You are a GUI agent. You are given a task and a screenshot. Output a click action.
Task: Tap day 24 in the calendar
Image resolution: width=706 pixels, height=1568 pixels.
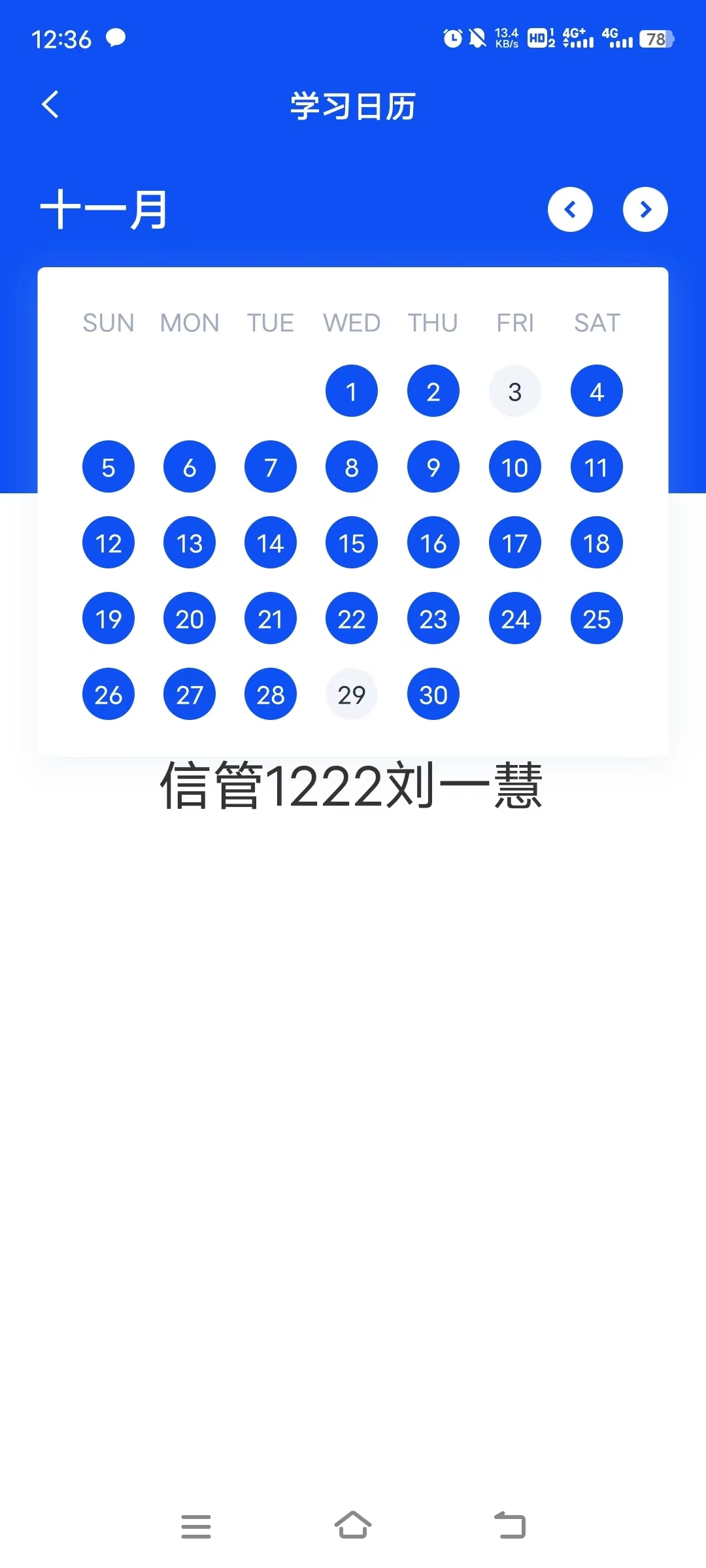[515, 618]
